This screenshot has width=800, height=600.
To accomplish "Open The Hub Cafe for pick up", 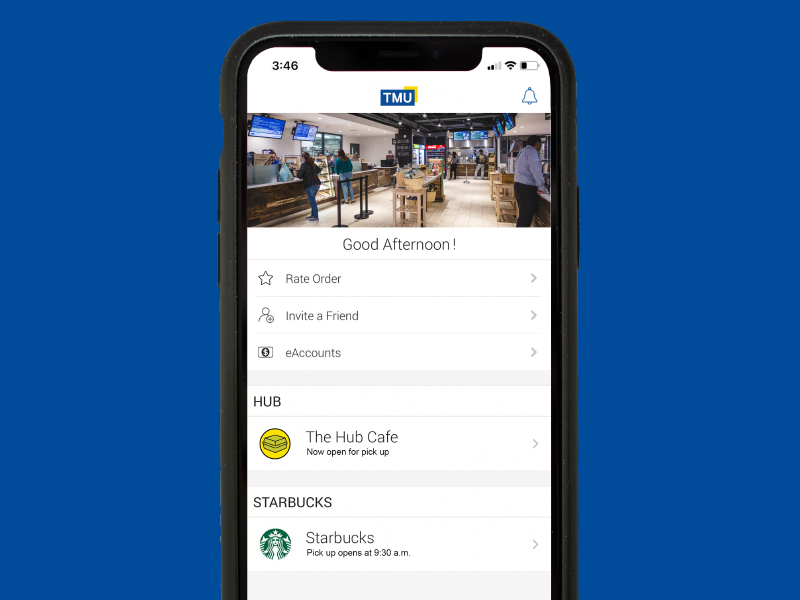I will [x=398, y=443].
